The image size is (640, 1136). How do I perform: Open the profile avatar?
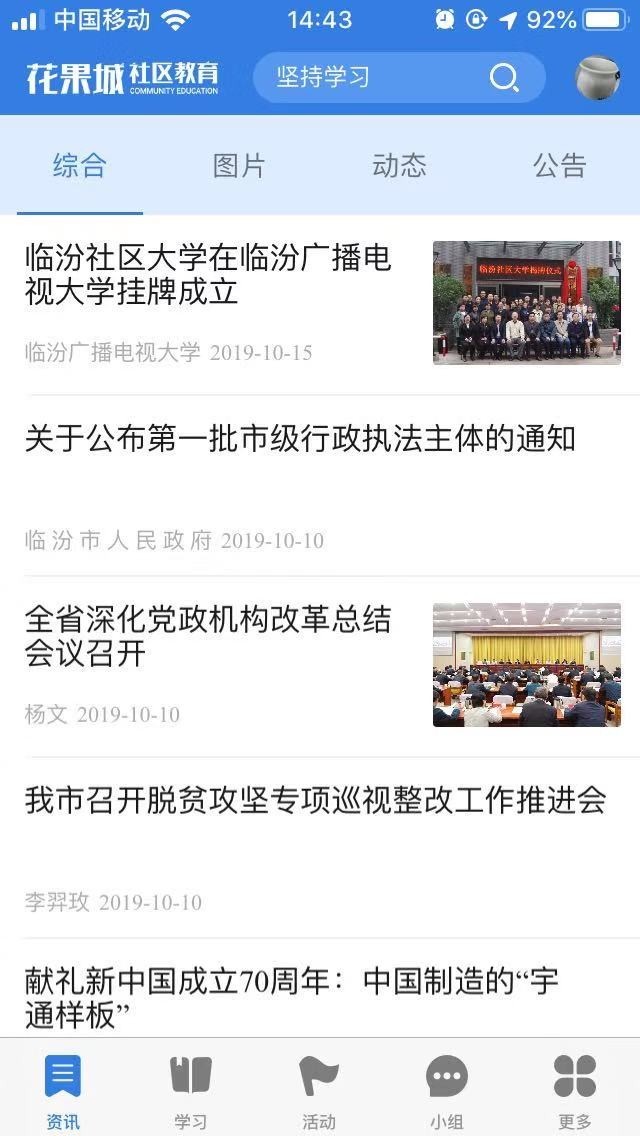597,78
